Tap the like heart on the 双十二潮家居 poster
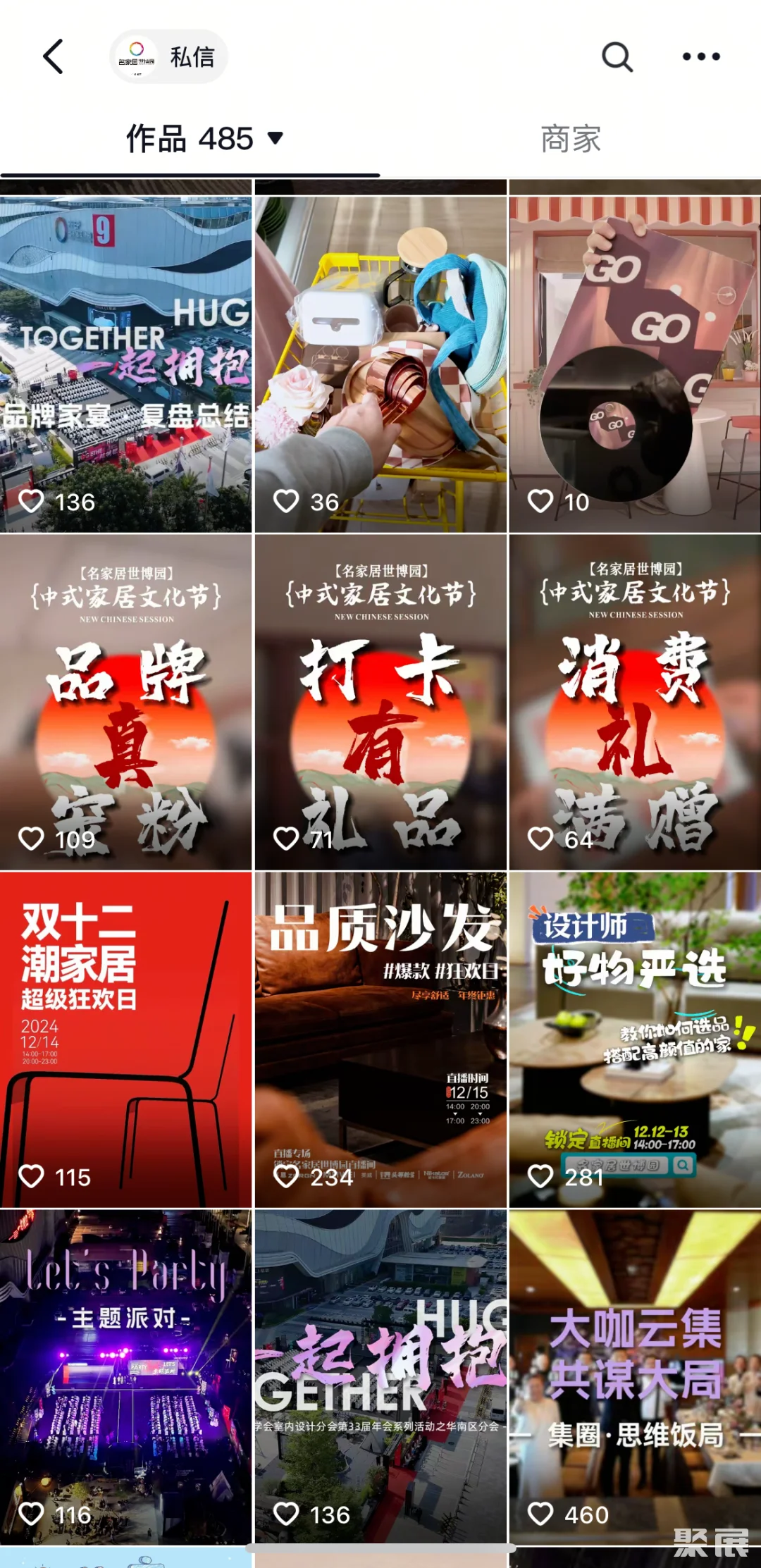Image resolution: width=761 pixels, height=1568 pixels. (x=31, y=1176)
